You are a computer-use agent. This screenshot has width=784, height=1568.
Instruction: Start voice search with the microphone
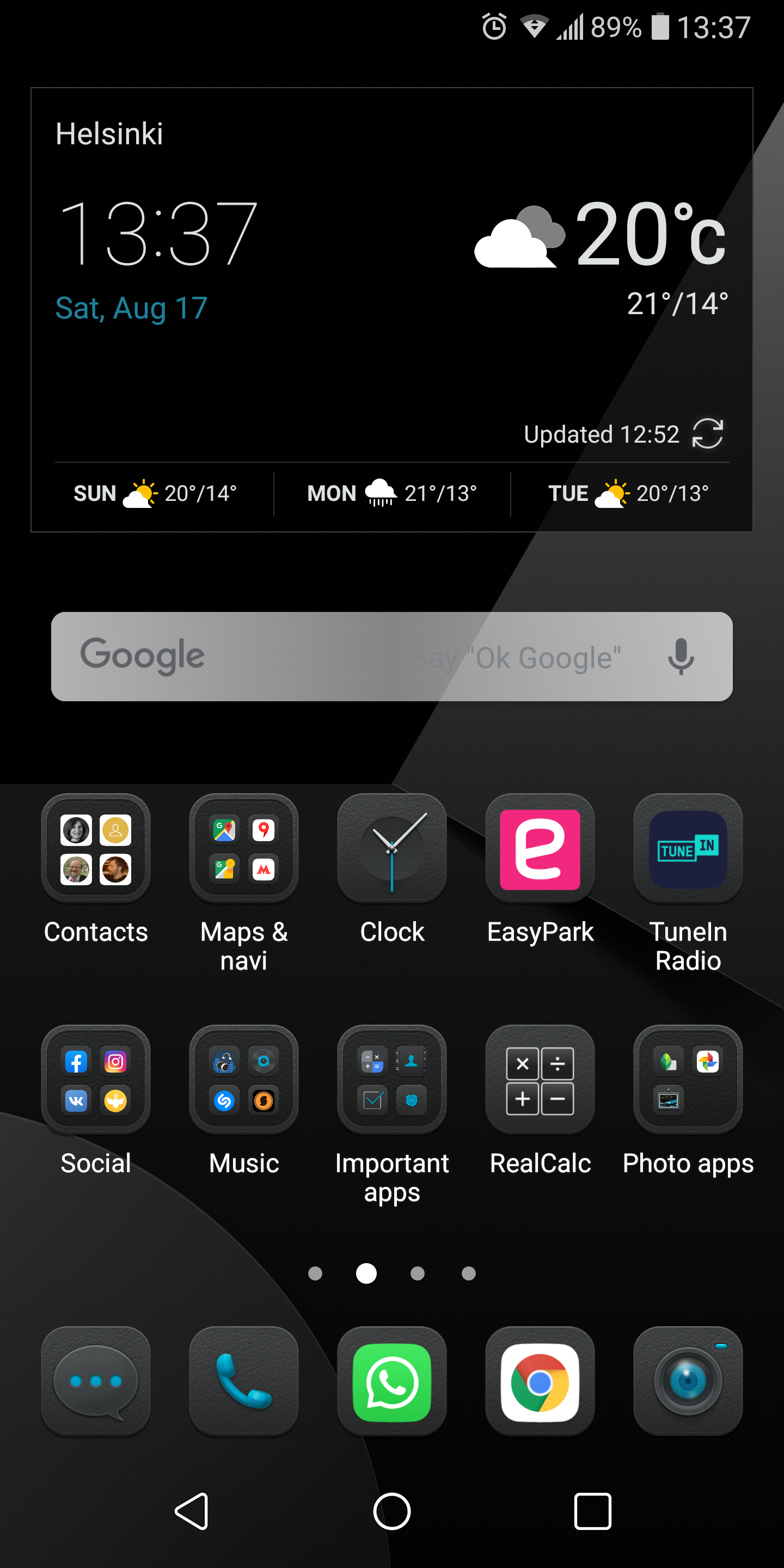681,657
